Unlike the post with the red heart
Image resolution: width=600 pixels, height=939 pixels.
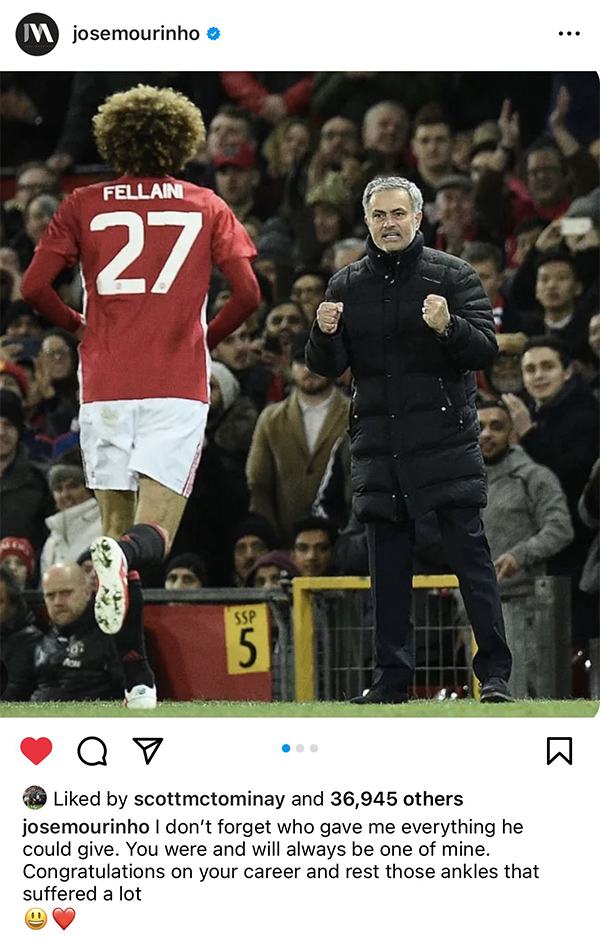click(36, 750)
